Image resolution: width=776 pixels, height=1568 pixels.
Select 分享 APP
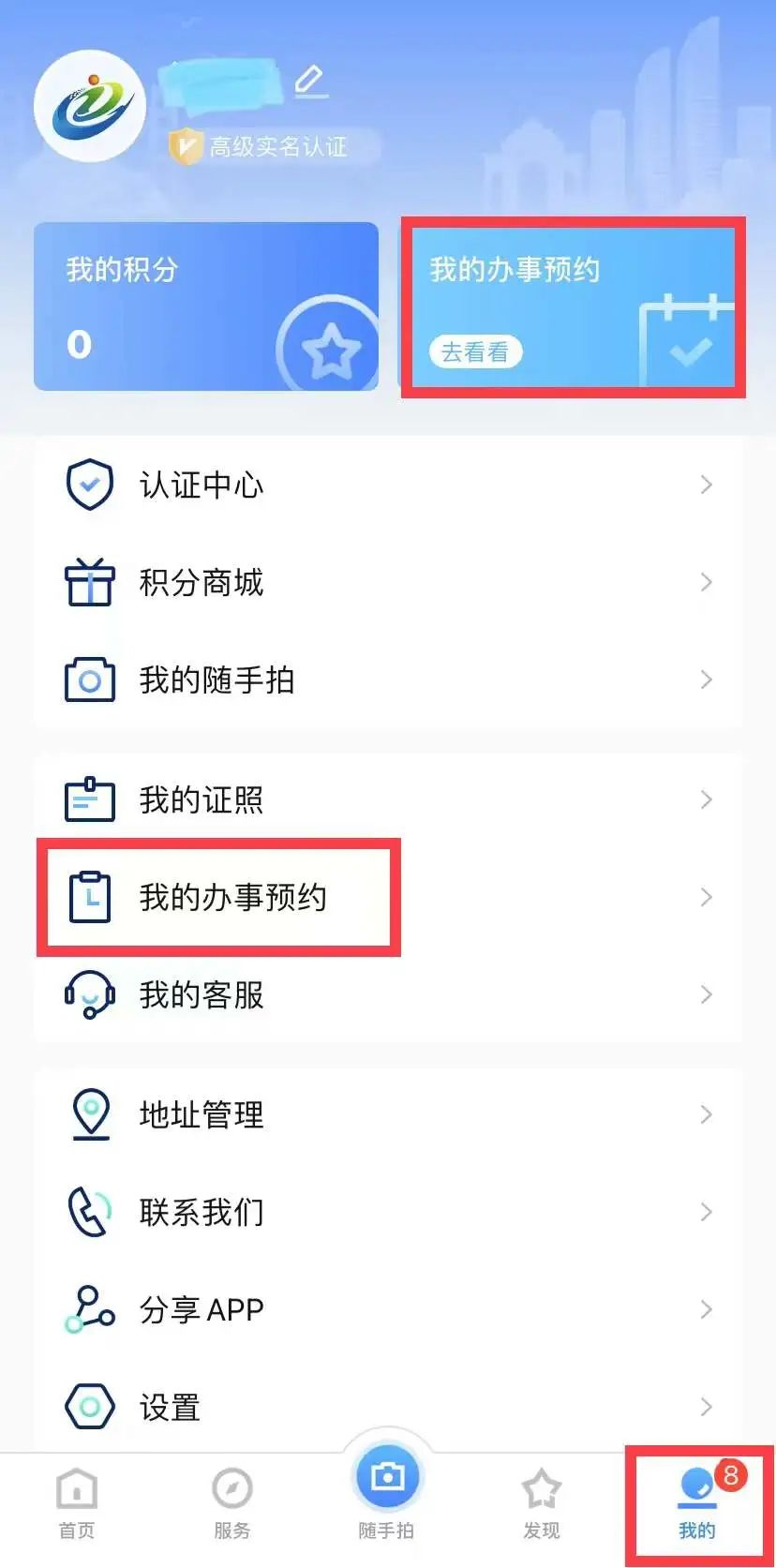(388, 1309)
